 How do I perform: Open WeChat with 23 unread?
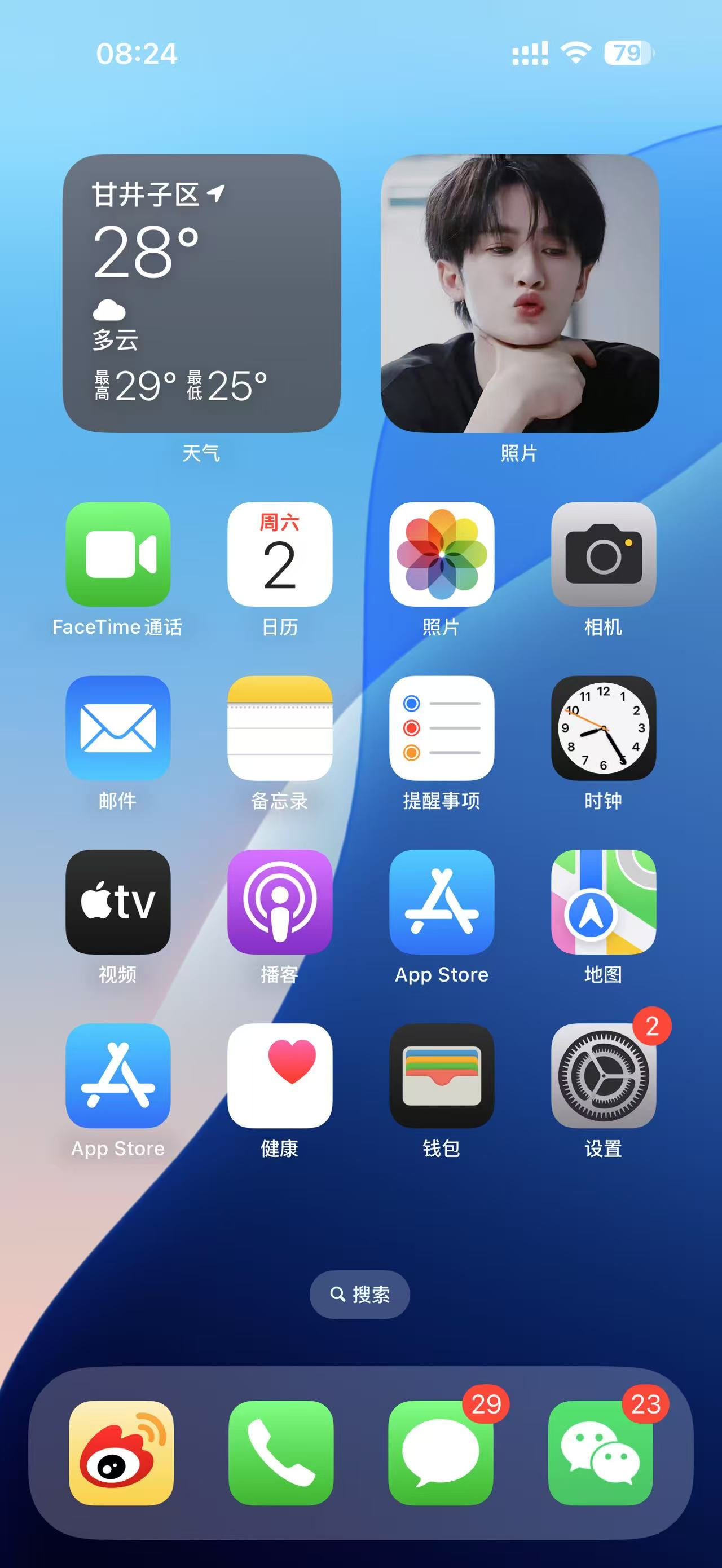click(x=600, y=1453)
